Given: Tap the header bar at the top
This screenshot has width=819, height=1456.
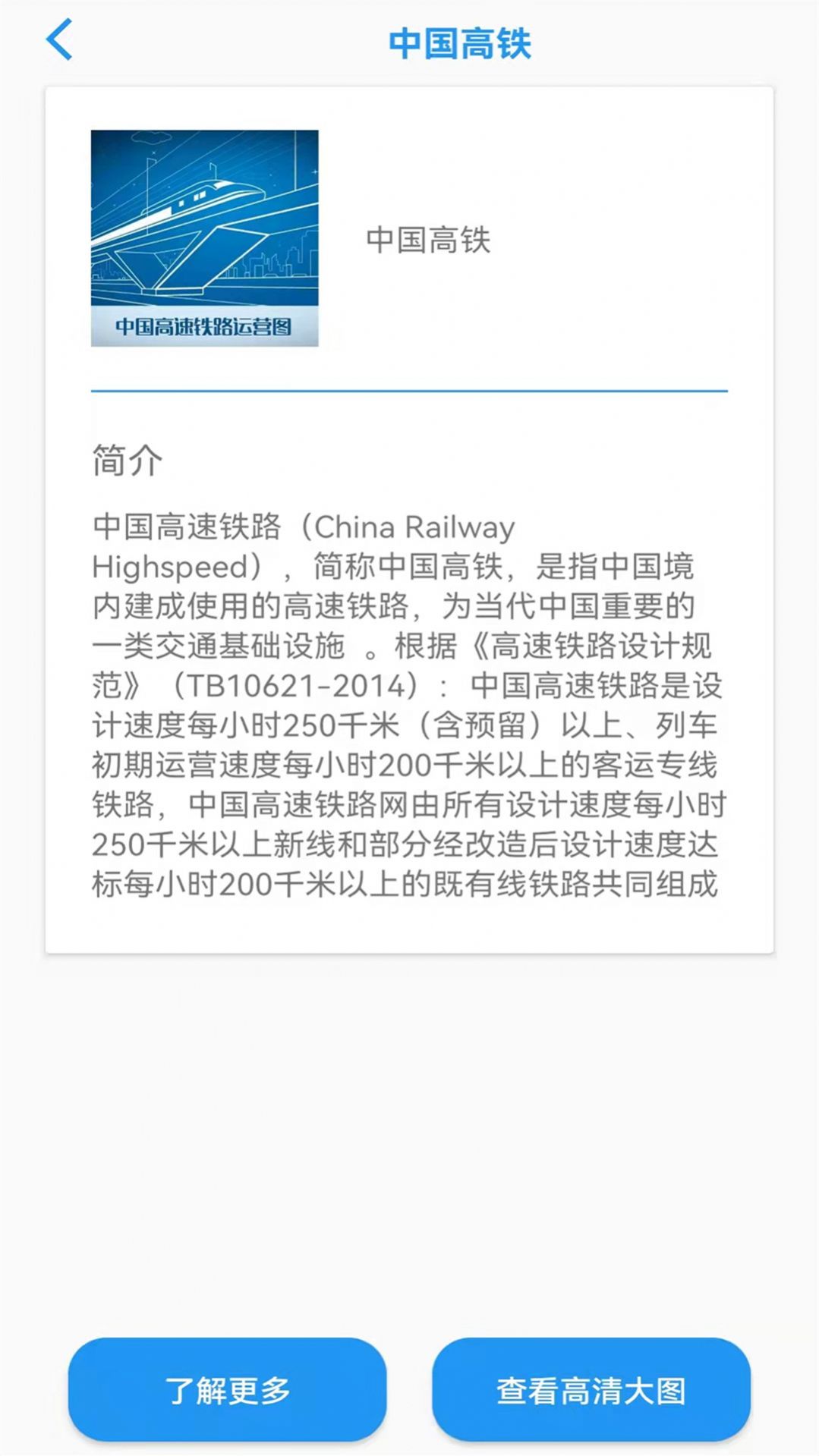Looking at the screenshot, I should [x=409, y=42].
